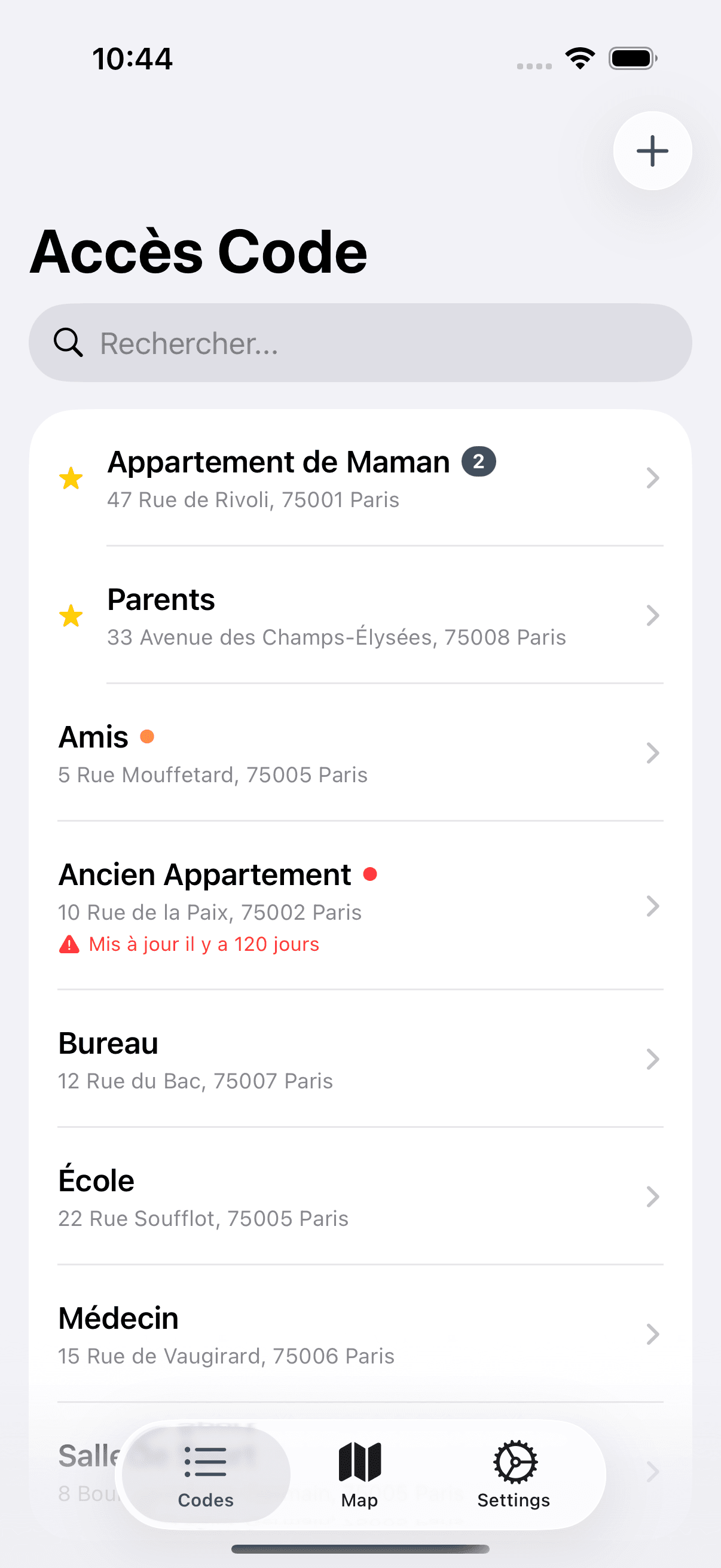The height and width of the screenshot is (1568, 721).
Task: Tap the plus icon to add a code
Action: pos(652,151)
